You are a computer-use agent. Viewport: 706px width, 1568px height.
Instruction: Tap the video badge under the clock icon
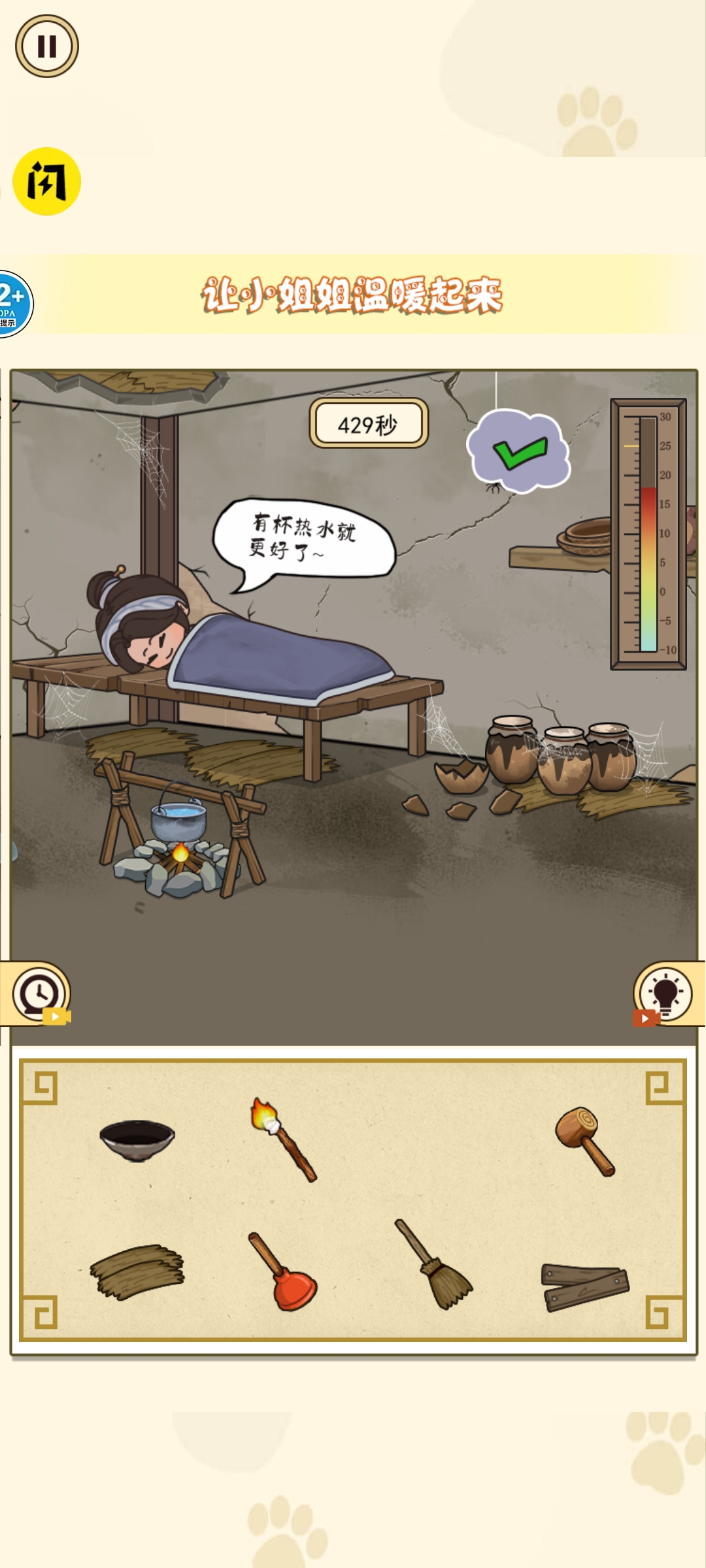click(58, 1016)
